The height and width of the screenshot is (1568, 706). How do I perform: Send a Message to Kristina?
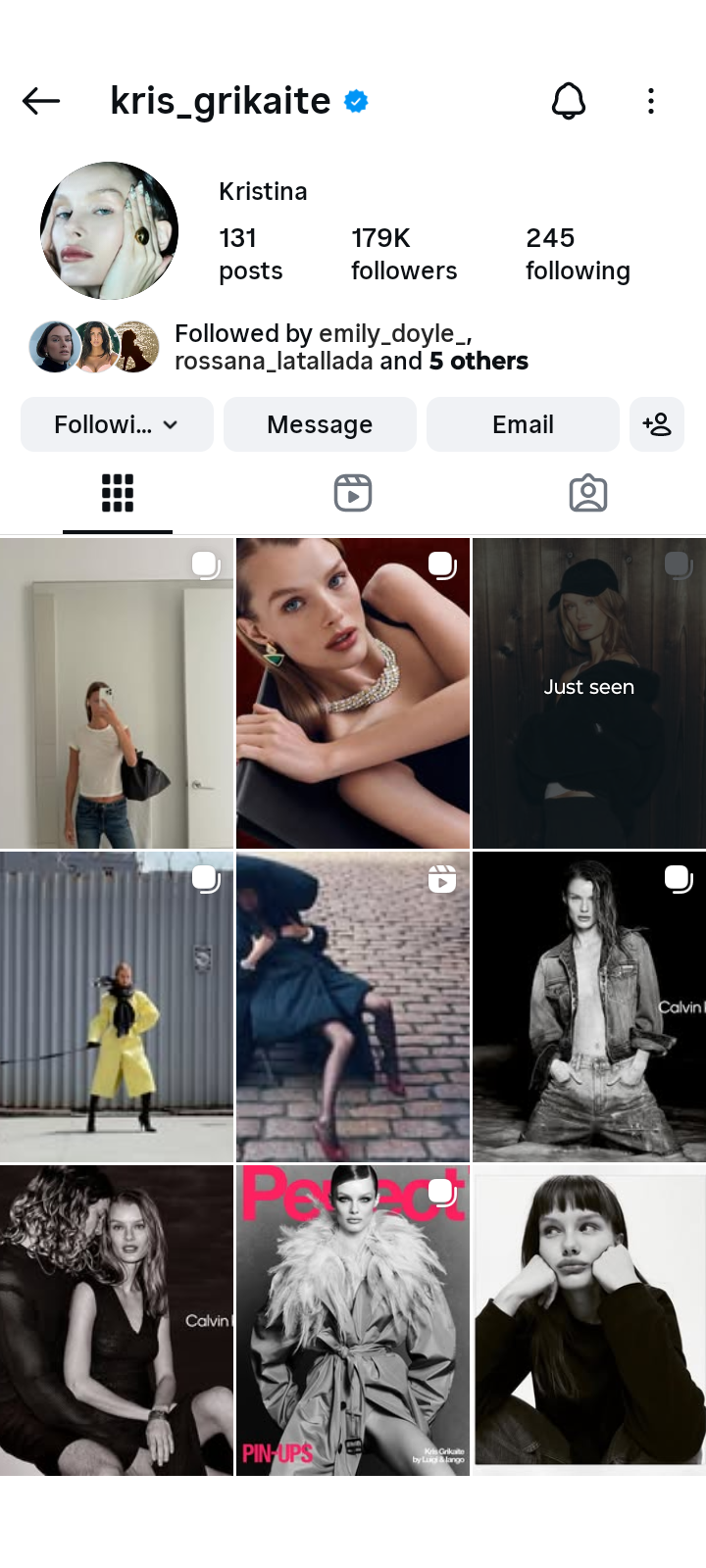click(320, 424)
